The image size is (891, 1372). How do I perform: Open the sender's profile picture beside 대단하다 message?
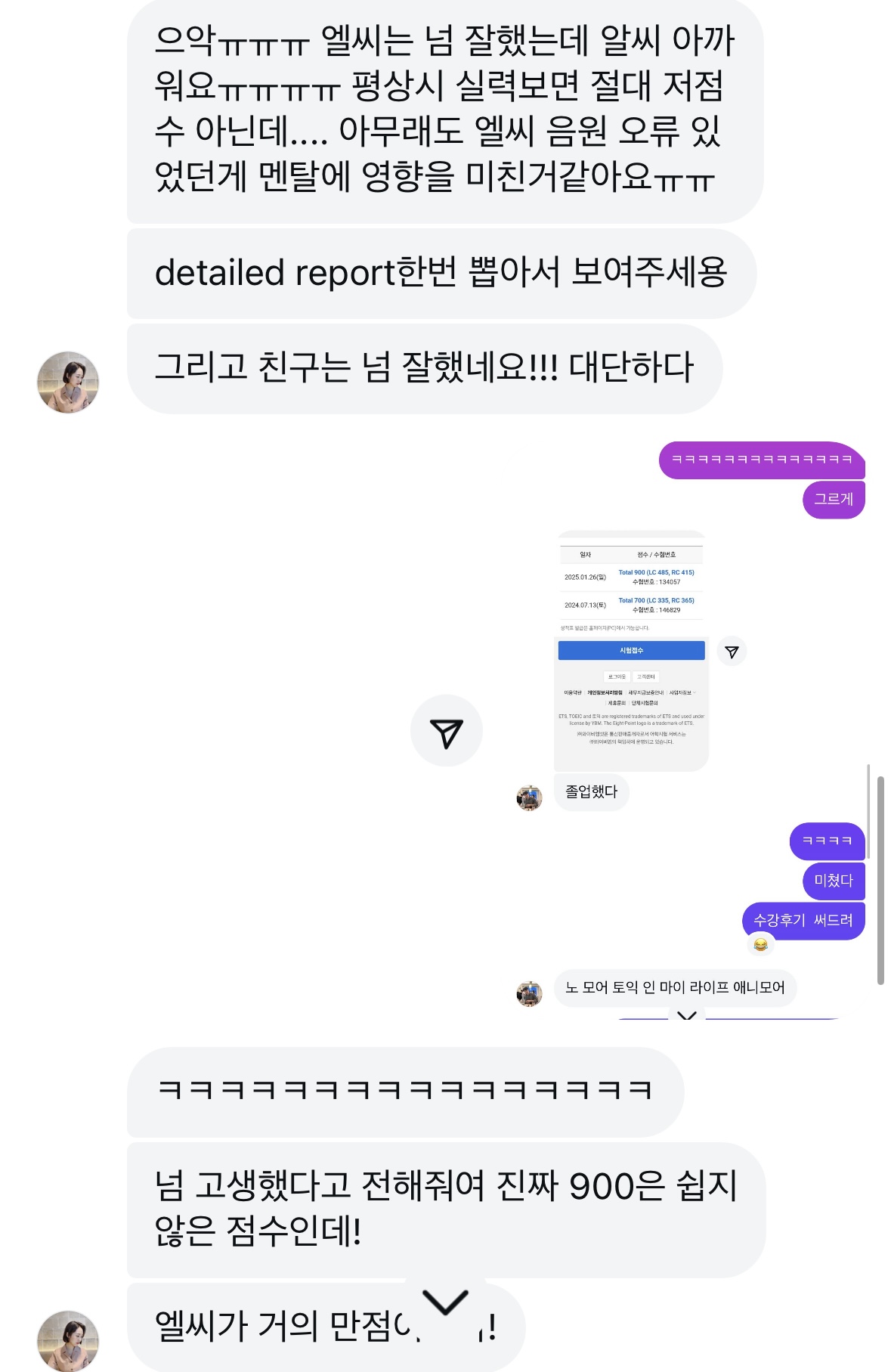pyautogui.click(x=68, y=382)
